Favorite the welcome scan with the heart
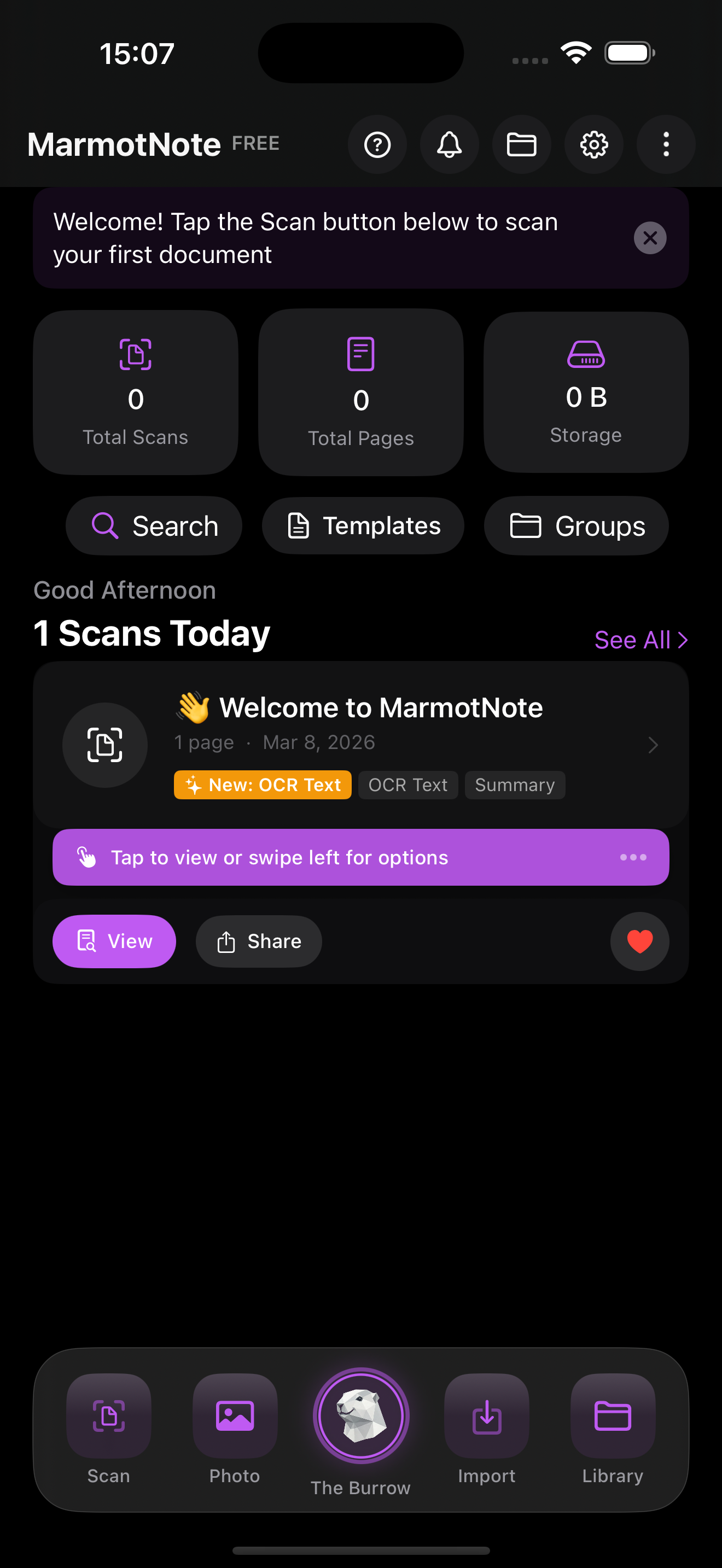 (639, 941)
